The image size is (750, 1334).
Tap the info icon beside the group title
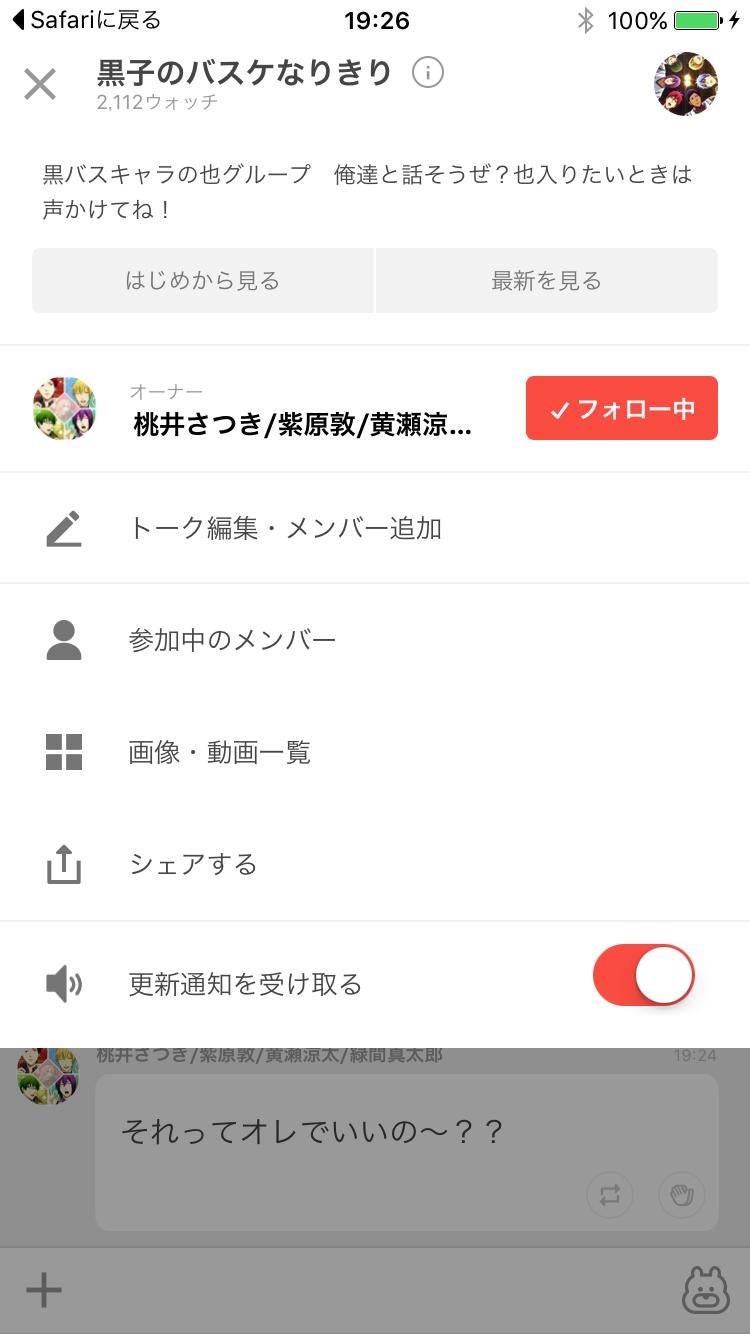[428, 71]
